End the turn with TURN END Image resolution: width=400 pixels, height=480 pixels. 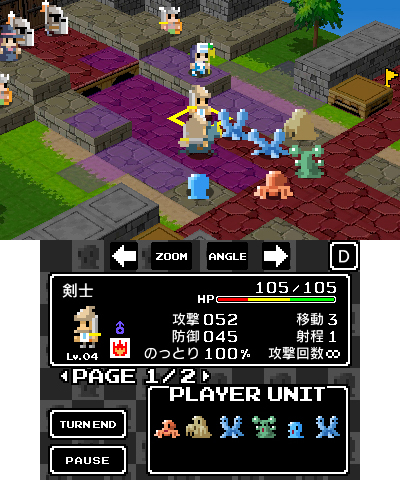tap(88, 424)
